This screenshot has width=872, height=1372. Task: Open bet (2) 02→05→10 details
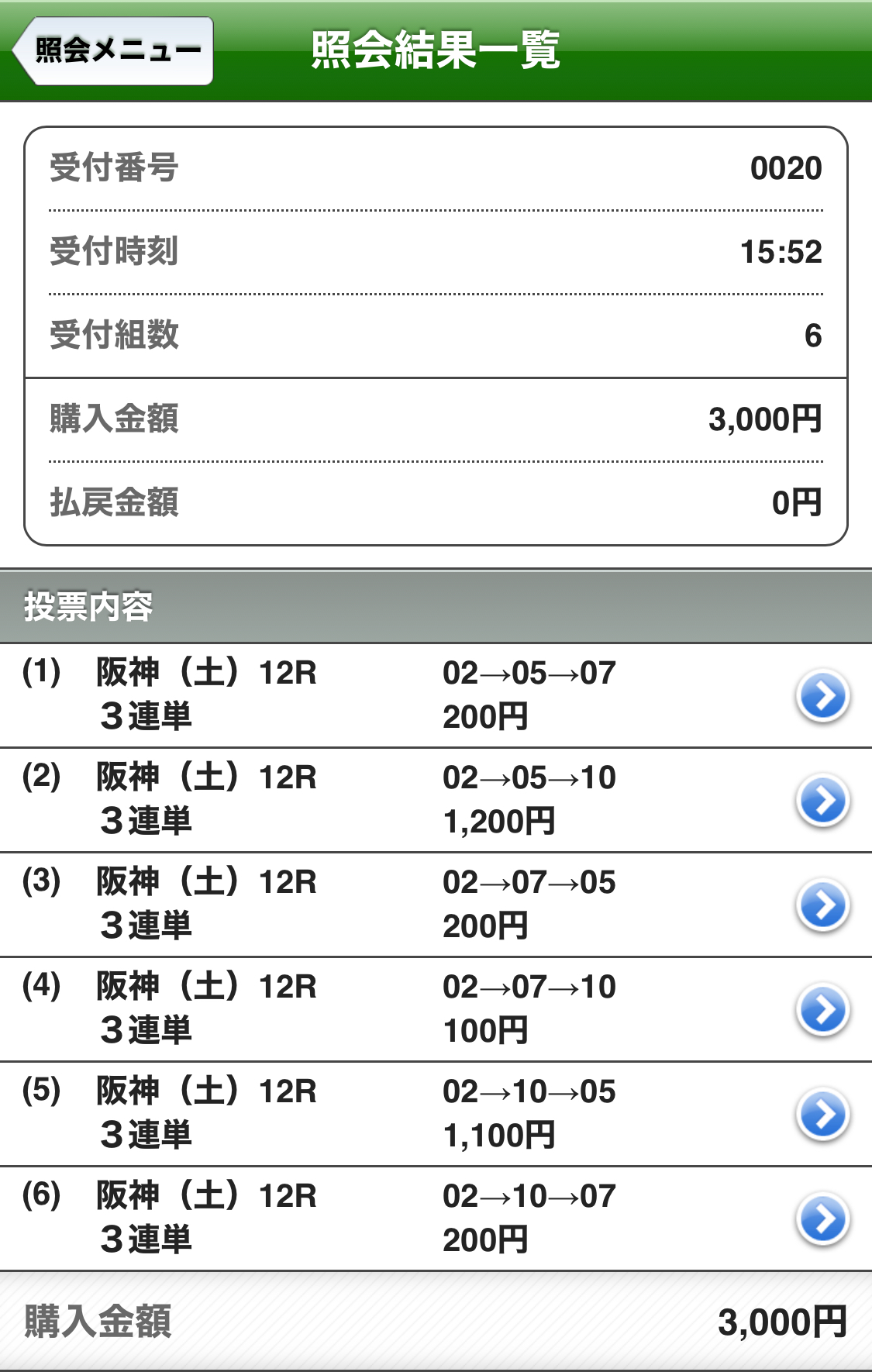(822, 800)
